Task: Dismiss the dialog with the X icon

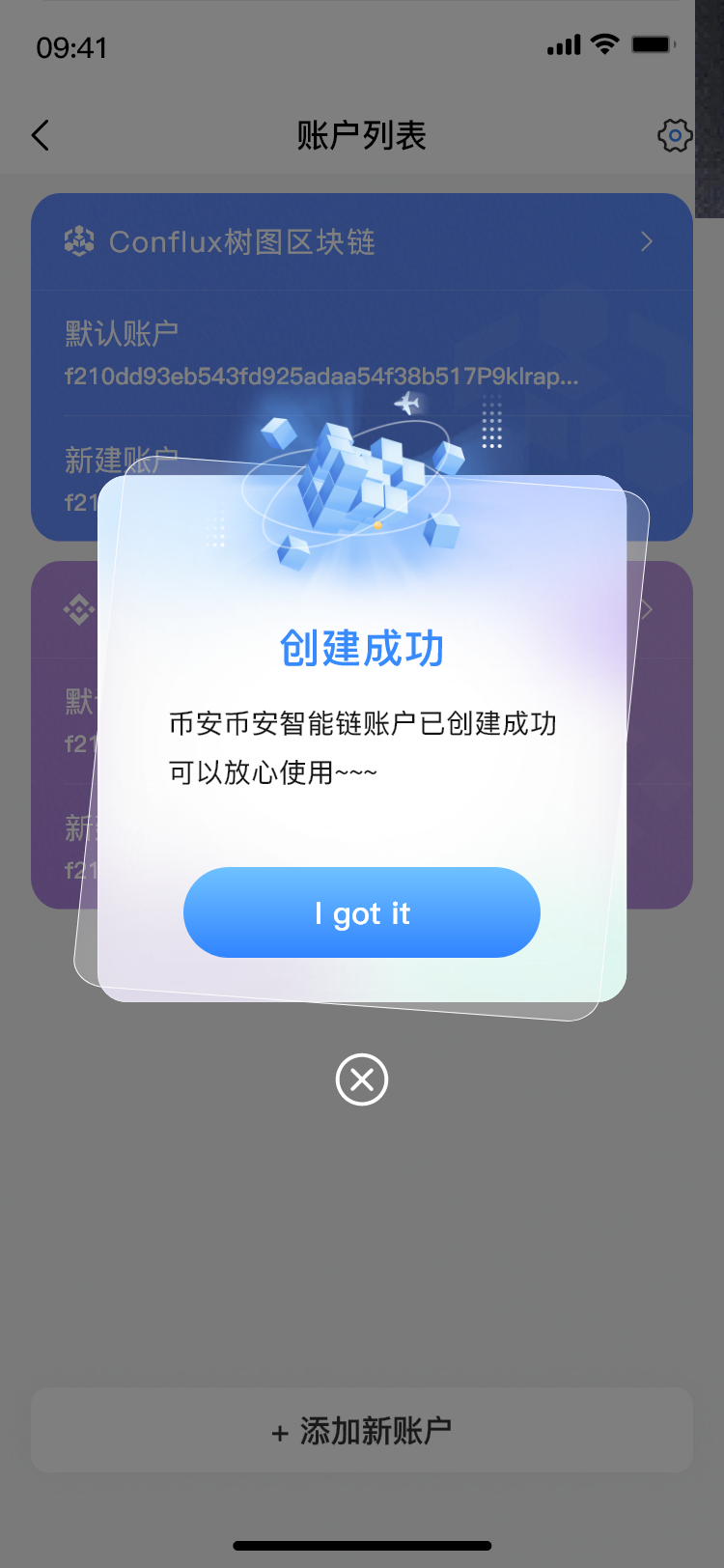Action: (362, 1079)
